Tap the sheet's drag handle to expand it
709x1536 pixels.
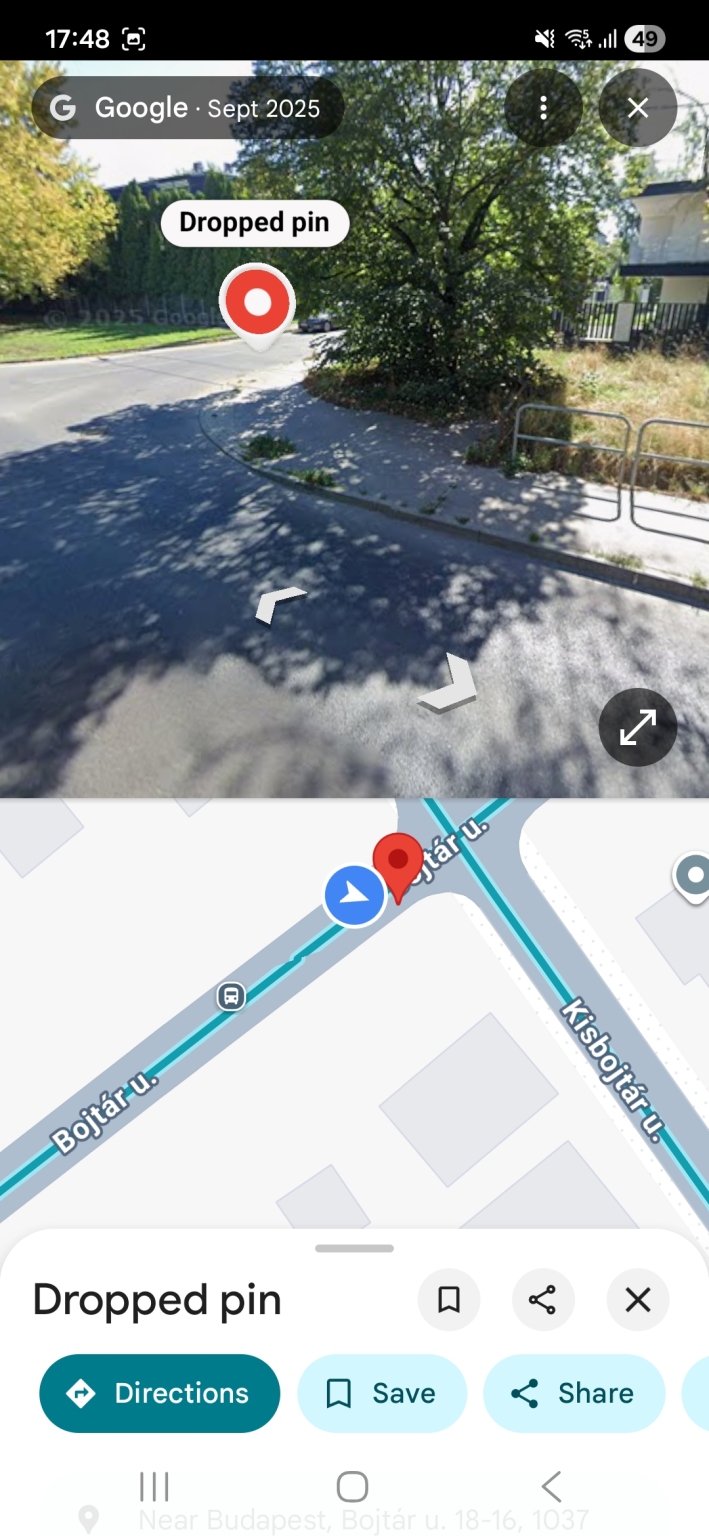coord(354,1248)
